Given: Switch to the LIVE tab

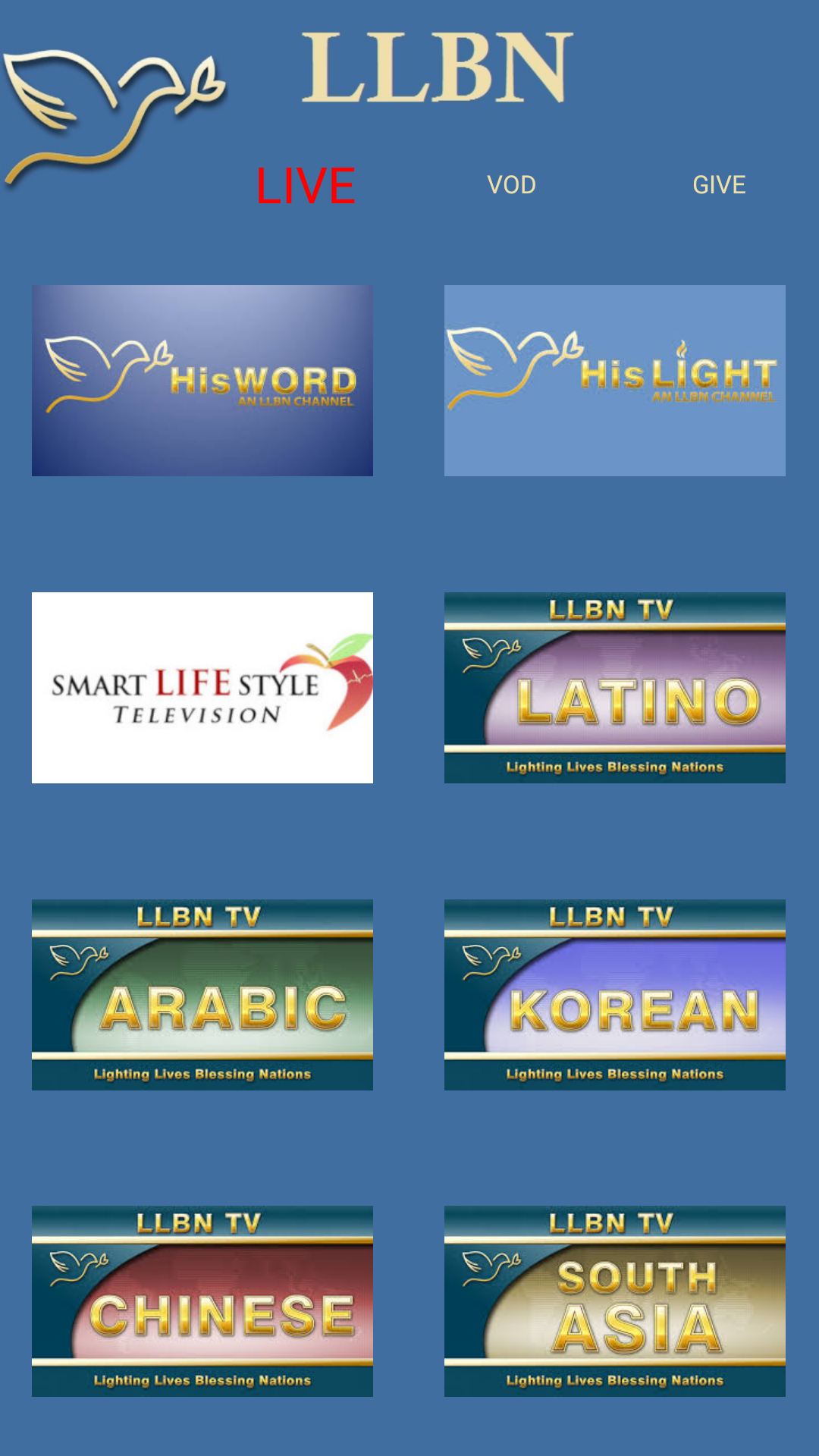Looking at the screenshot, I should tap(306, 186).
